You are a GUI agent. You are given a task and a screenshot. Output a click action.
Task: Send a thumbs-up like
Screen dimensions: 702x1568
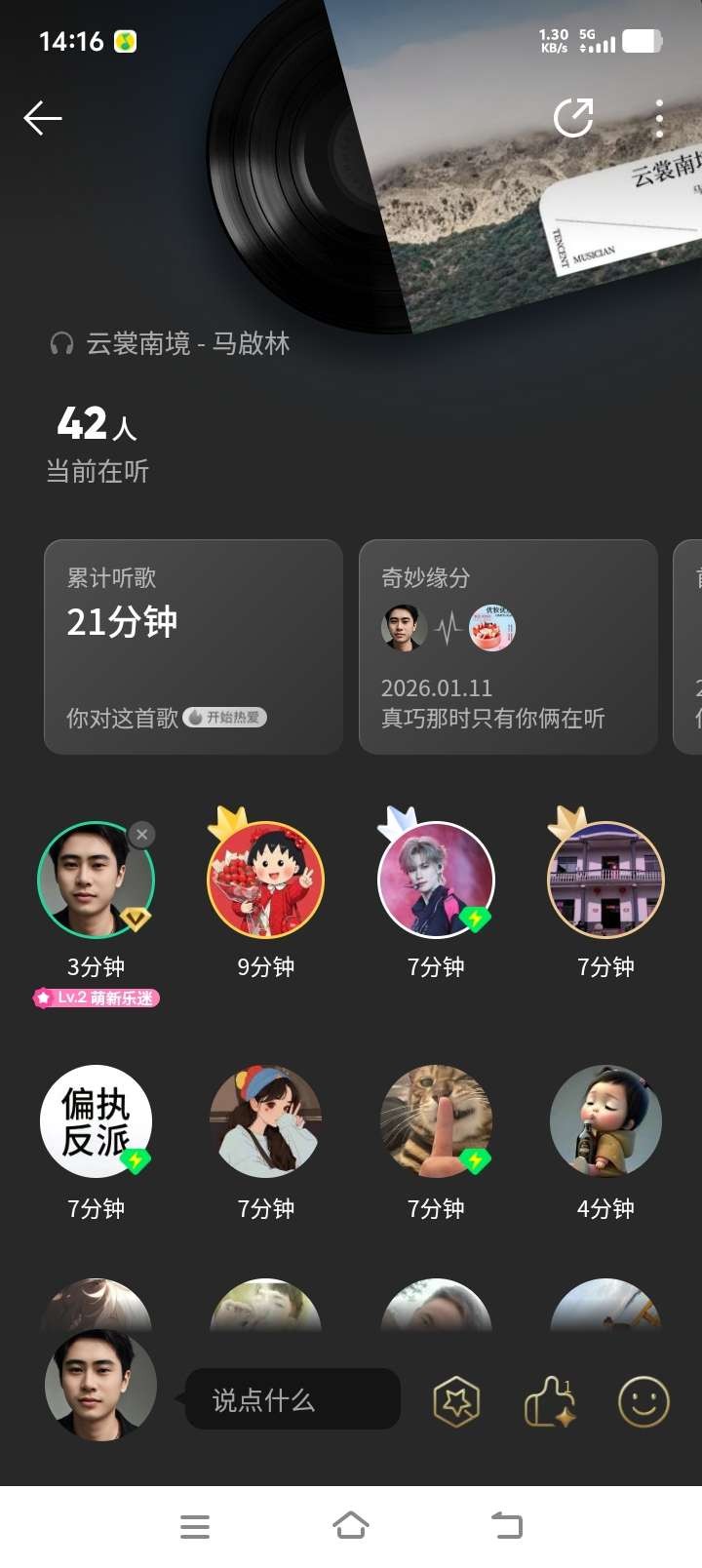[x=550, y=1402]
